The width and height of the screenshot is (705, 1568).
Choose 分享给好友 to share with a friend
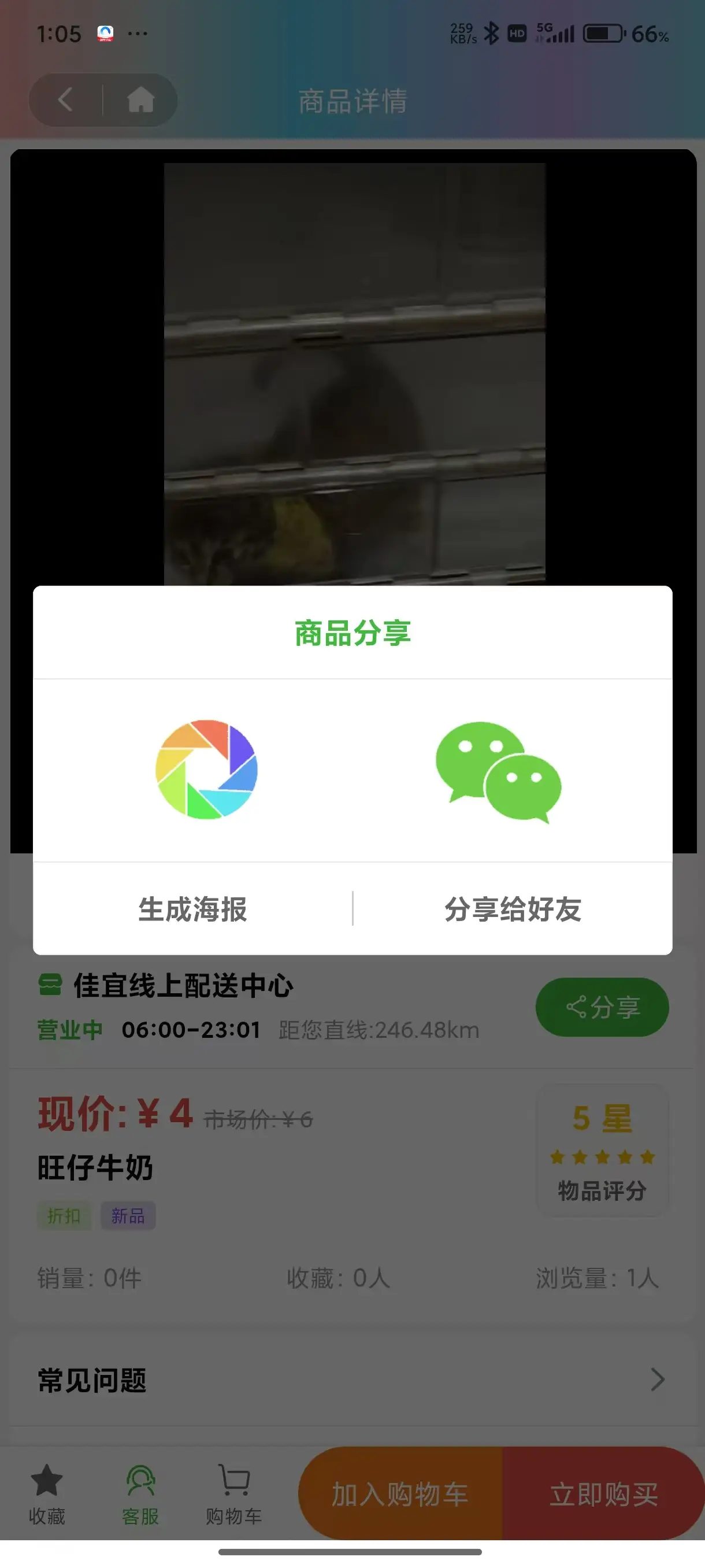tap(512, 909)
